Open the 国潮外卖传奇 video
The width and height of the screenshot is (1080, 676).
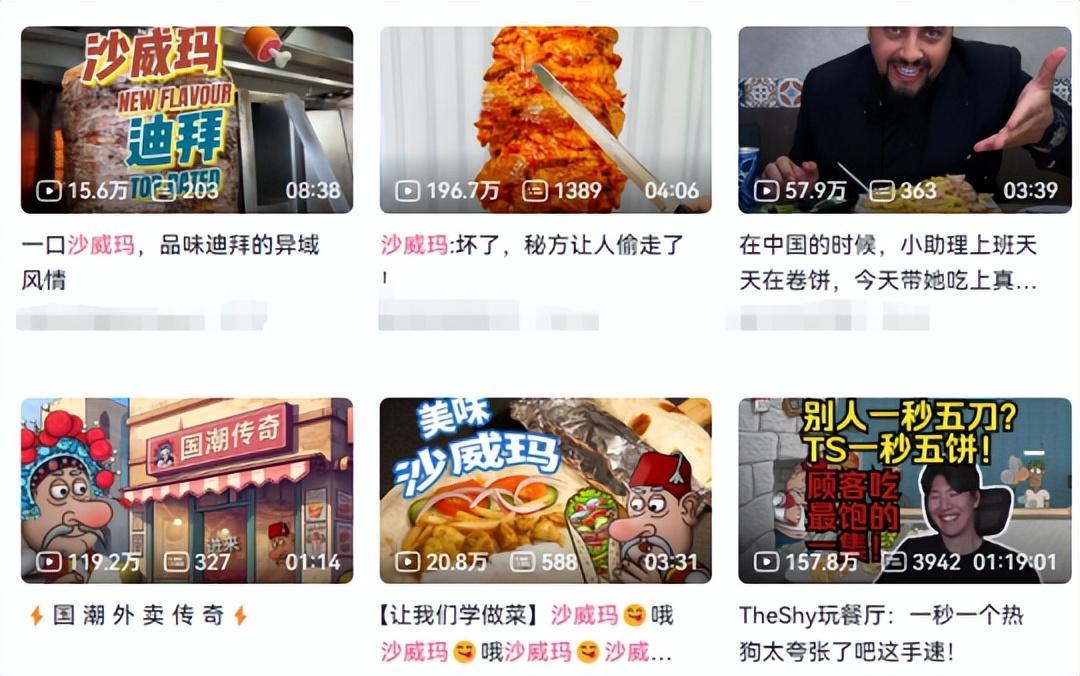coord(187,490)
